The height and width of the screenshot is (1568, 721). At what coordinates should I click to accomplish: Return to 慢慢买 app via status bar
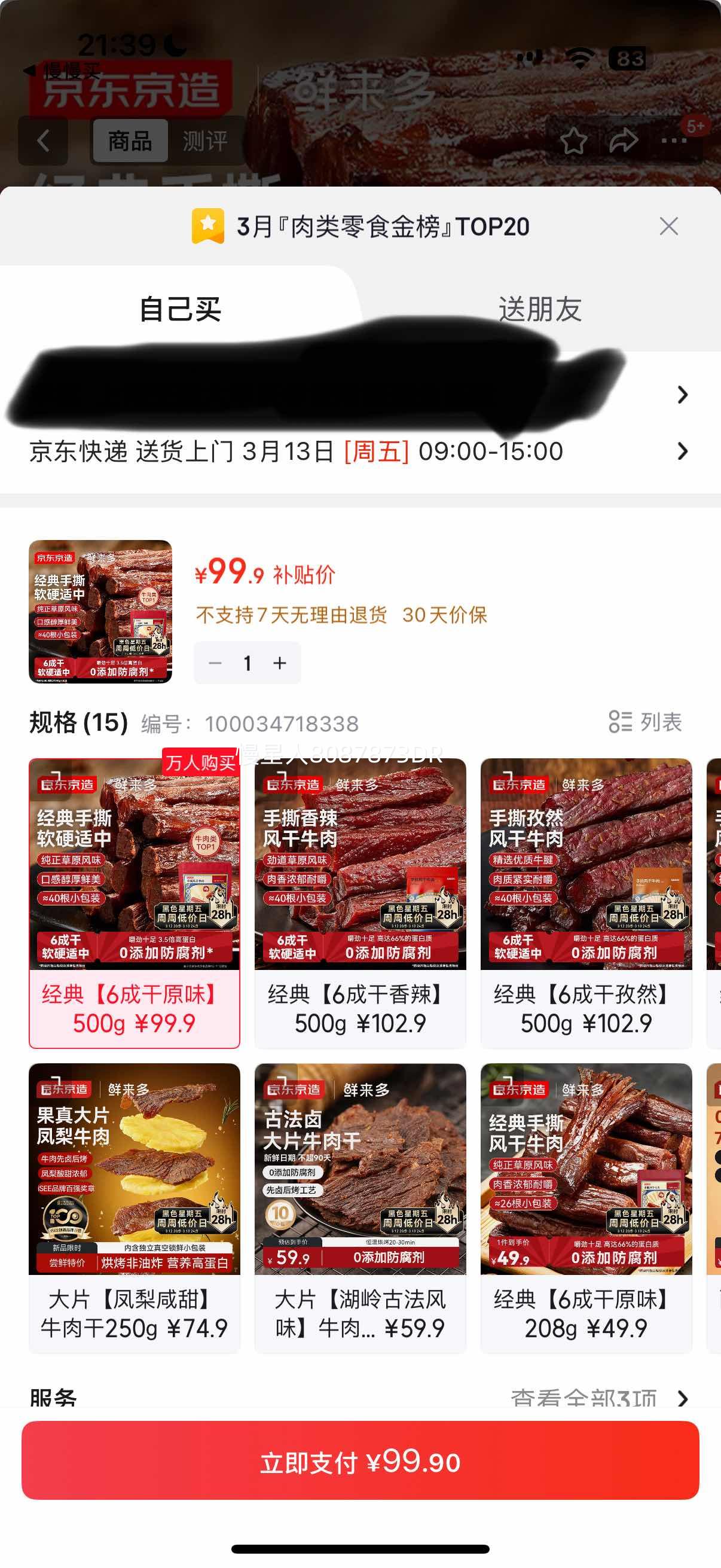tap(62, 71)
